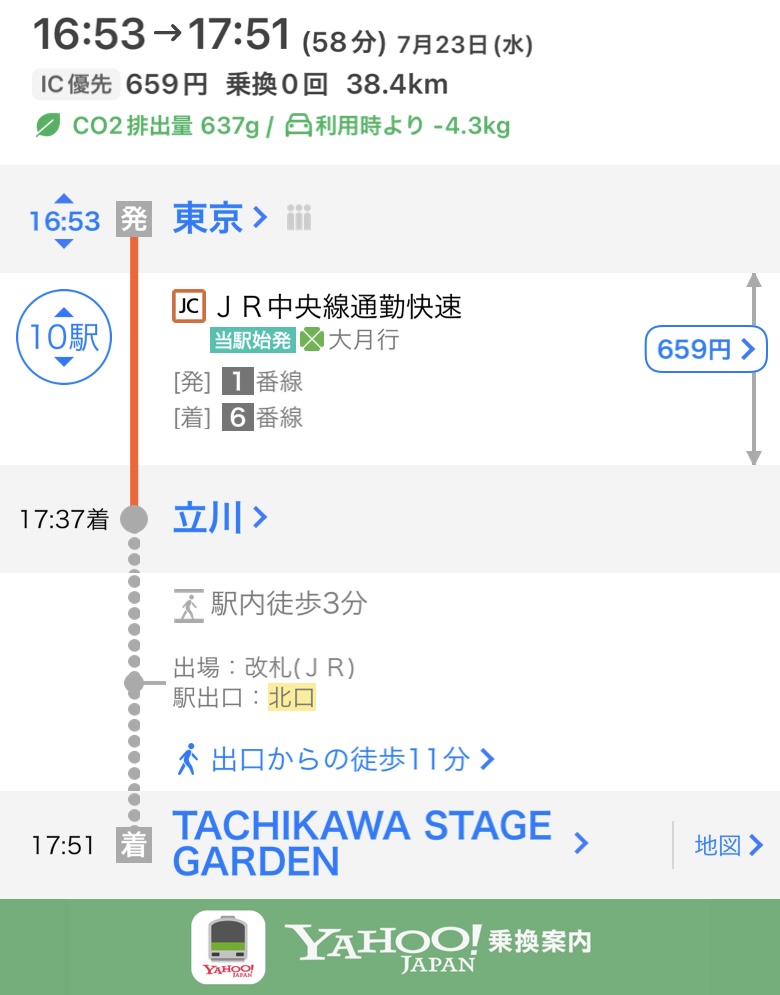
Task: Open 東京 station details
Action: point(220,218)
